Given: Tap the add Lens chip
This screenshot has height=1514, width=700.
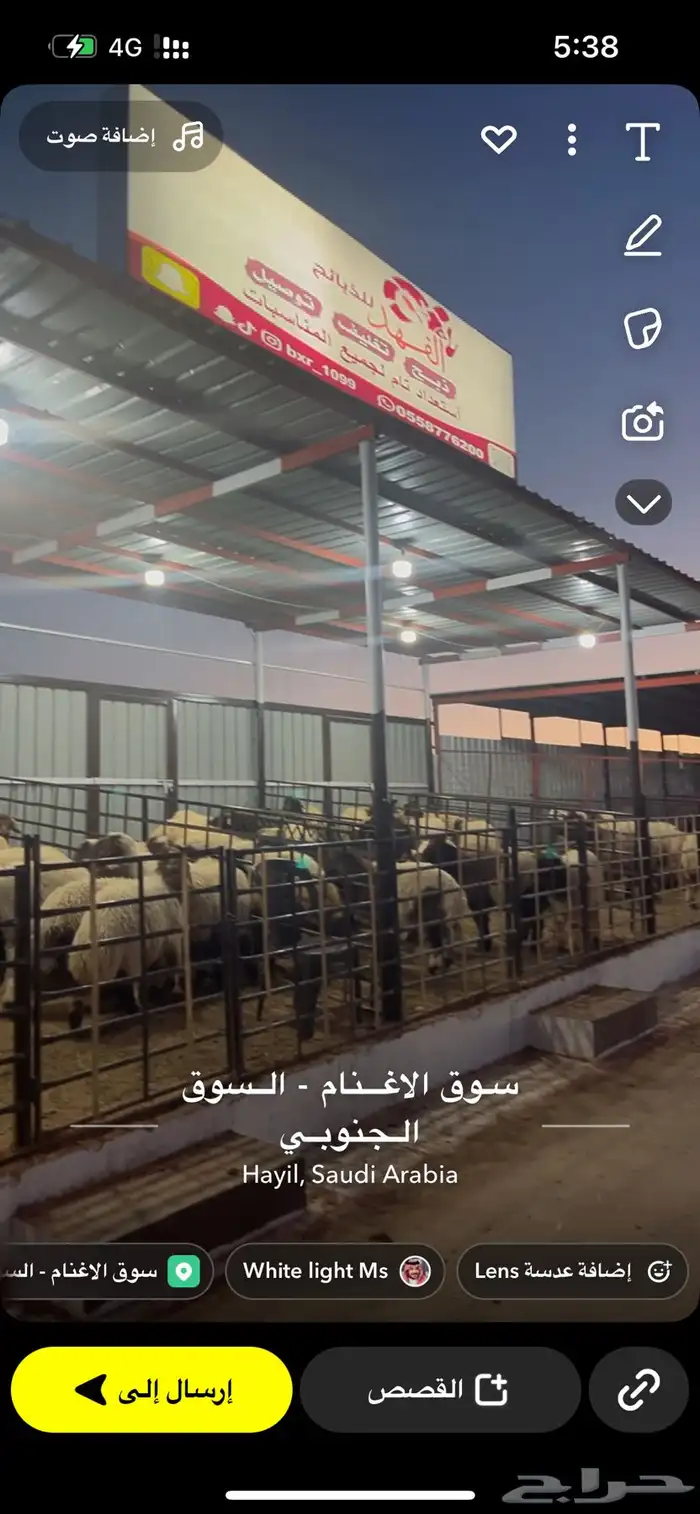Looking at the screenshot, I should coord(572,1272).
